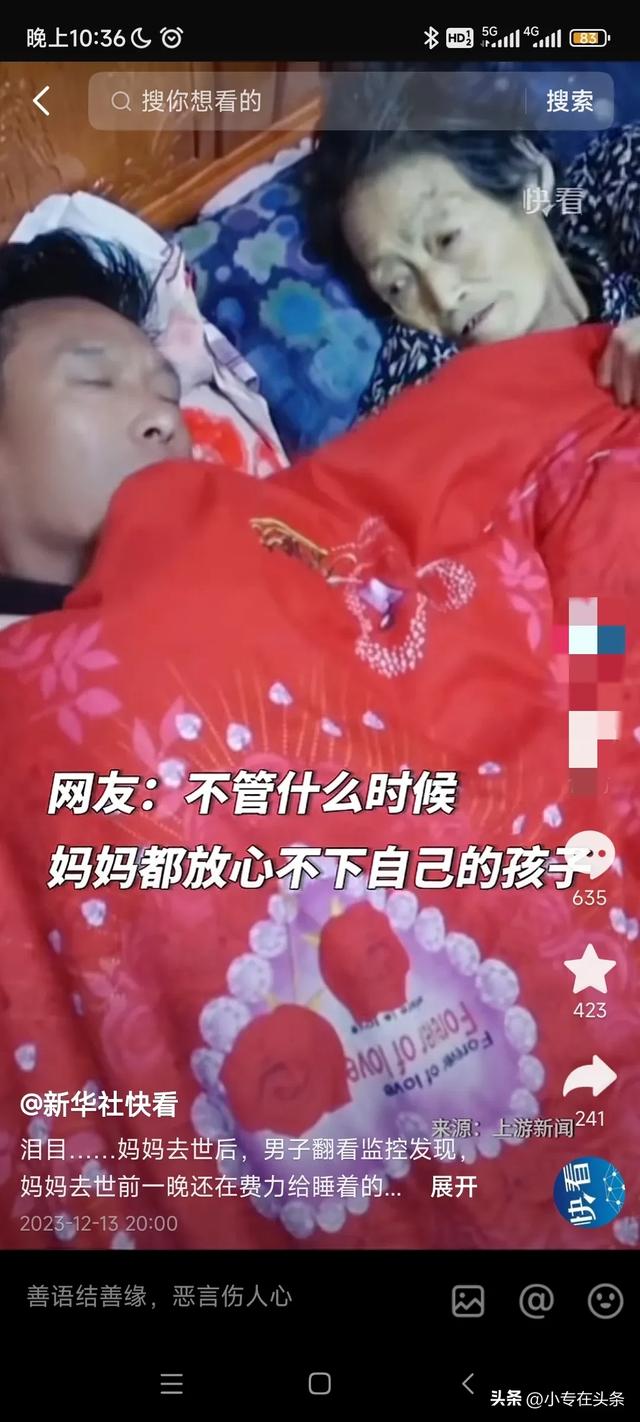Image resolution: width=640 pixels, height=1422 pixels.
Task: Tap the system back button
Action: coord(467,1383)
